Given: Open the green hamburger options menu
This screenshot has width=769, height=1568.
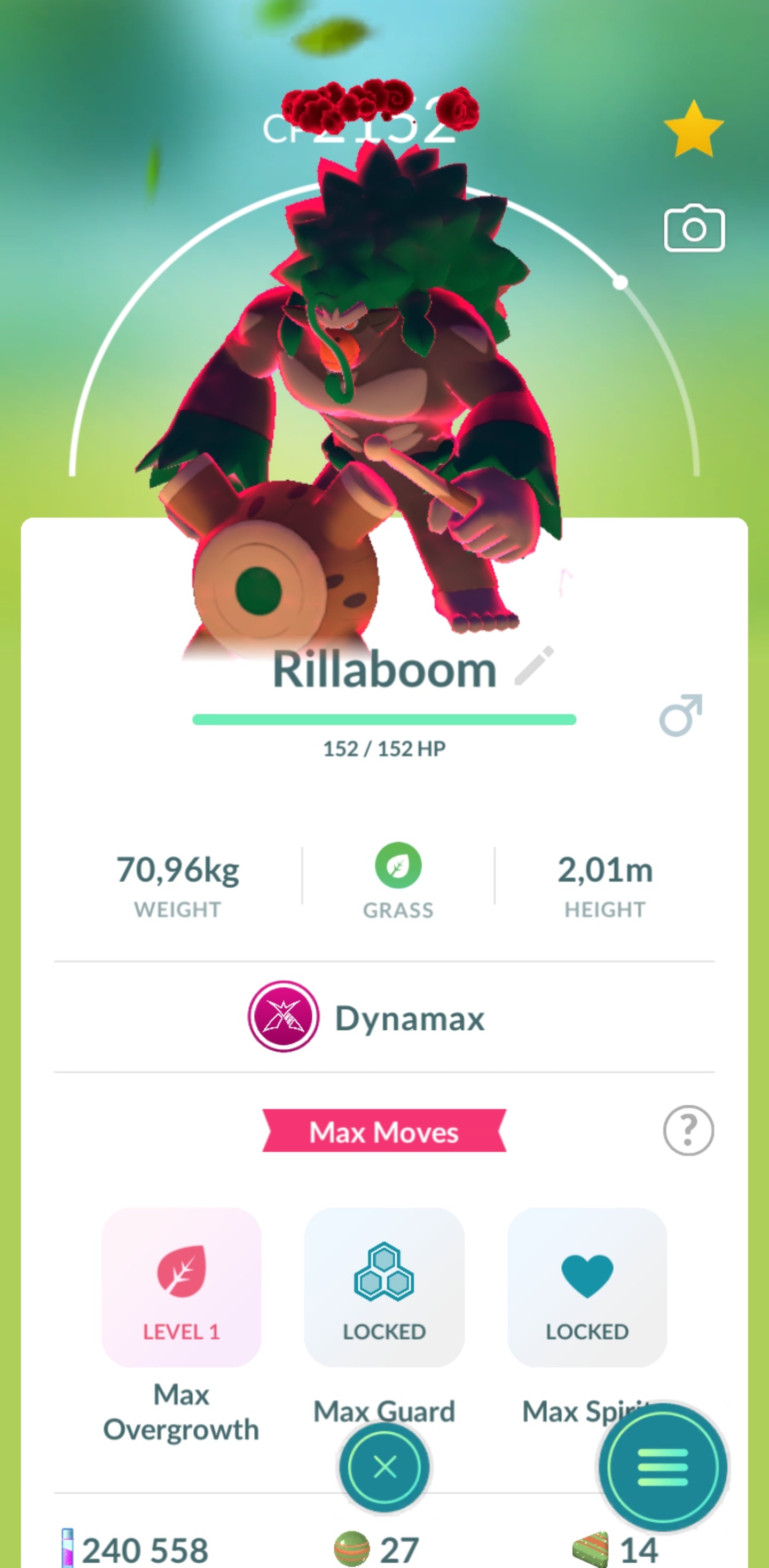Looking at the screenshot, I should point(663,1467).
